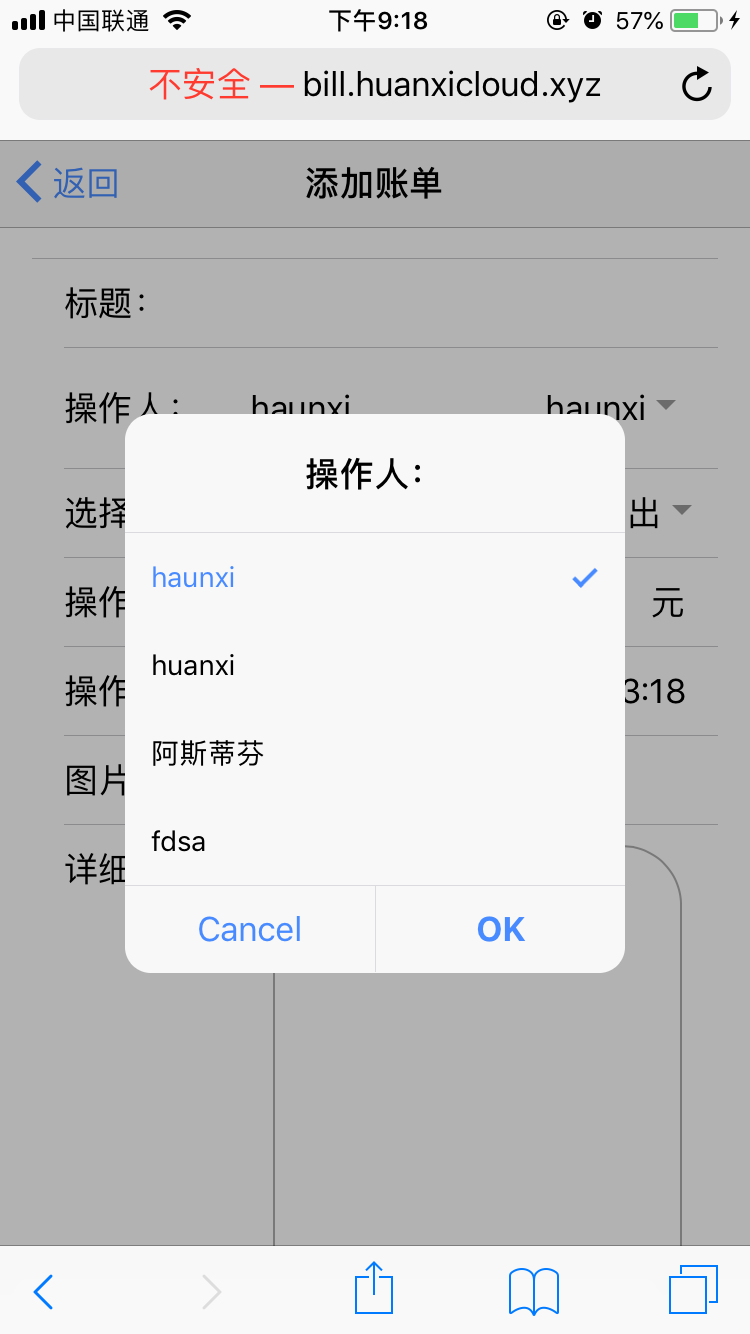Go back in Safari's bottom toolbar
Screen dimensions: 750x1334
click(x=43, y=1292)
